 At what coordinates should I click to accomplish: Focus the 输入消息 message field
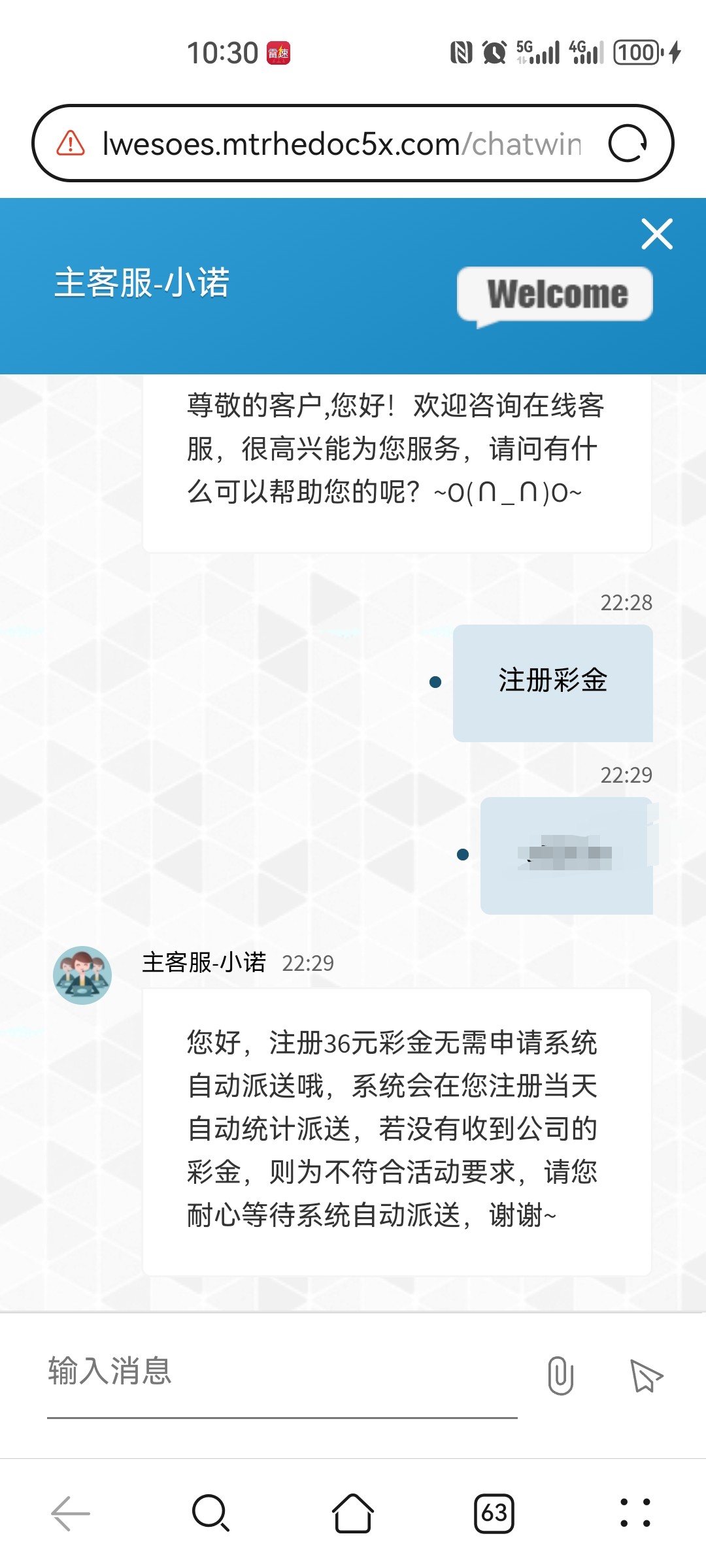281,1371
